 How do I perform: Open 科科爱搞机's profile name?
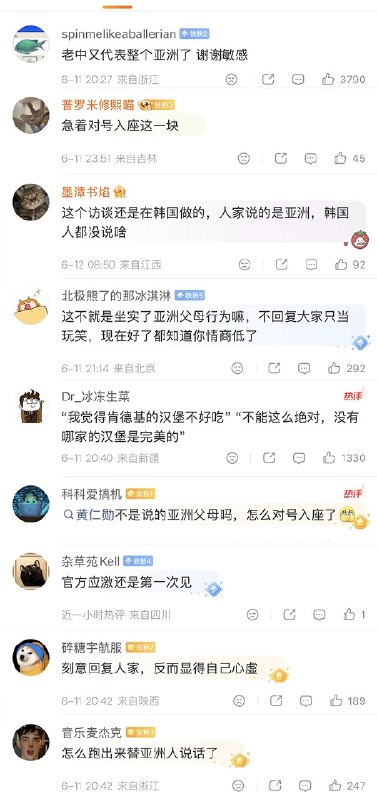(92, 493)
